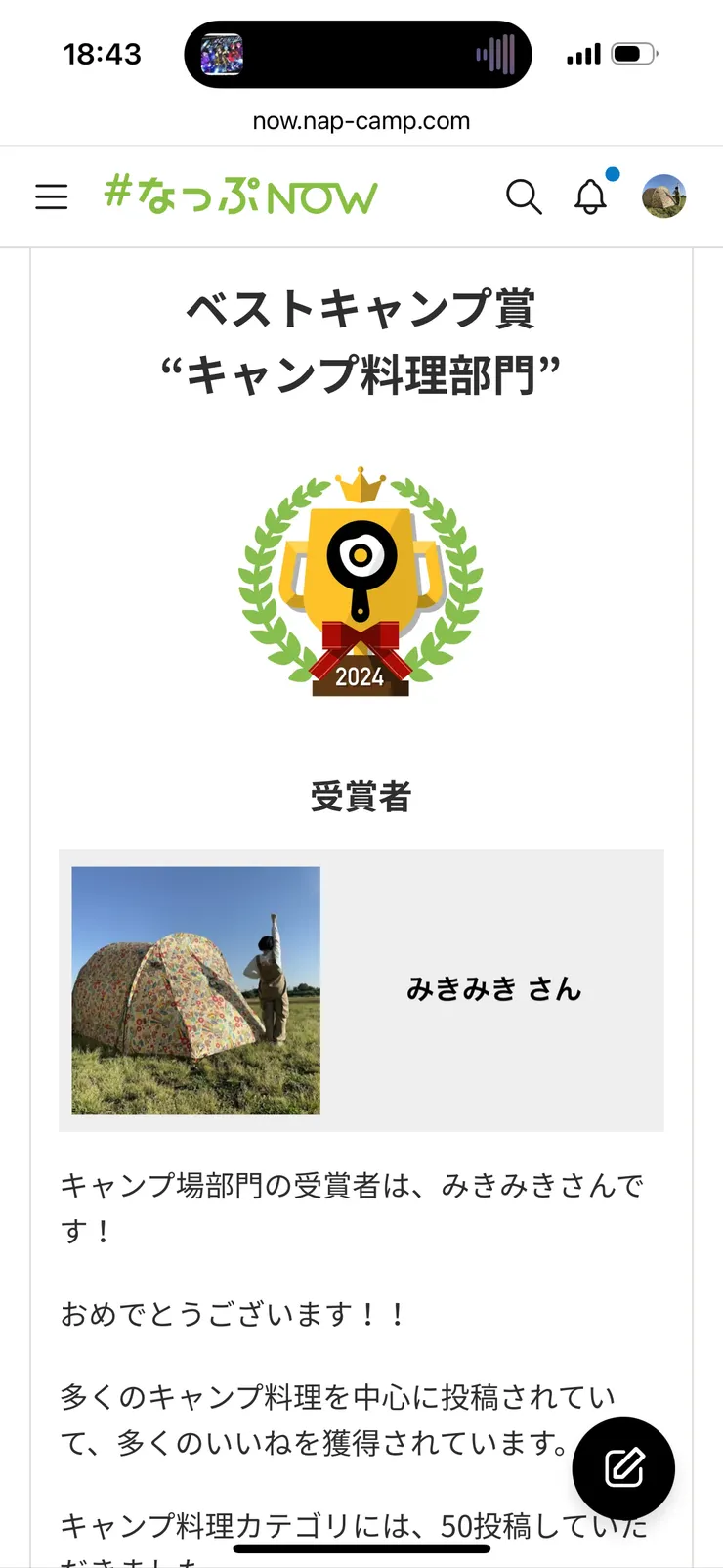Tap the now.nap-camp.com address bar
The width and height of the screenshot is (723, 1568).
pos(361,121)
